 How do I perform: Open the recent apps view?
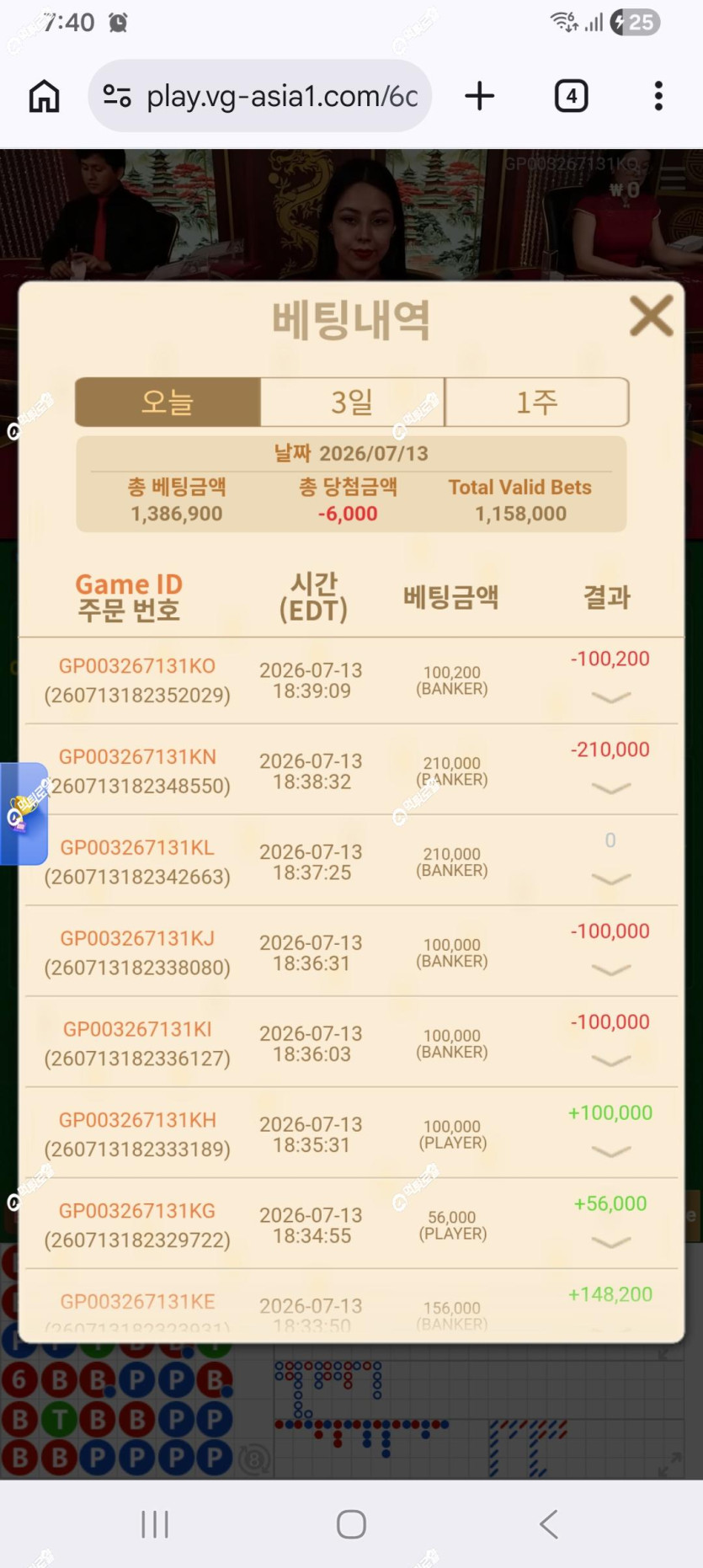(x=155, y=1524)
